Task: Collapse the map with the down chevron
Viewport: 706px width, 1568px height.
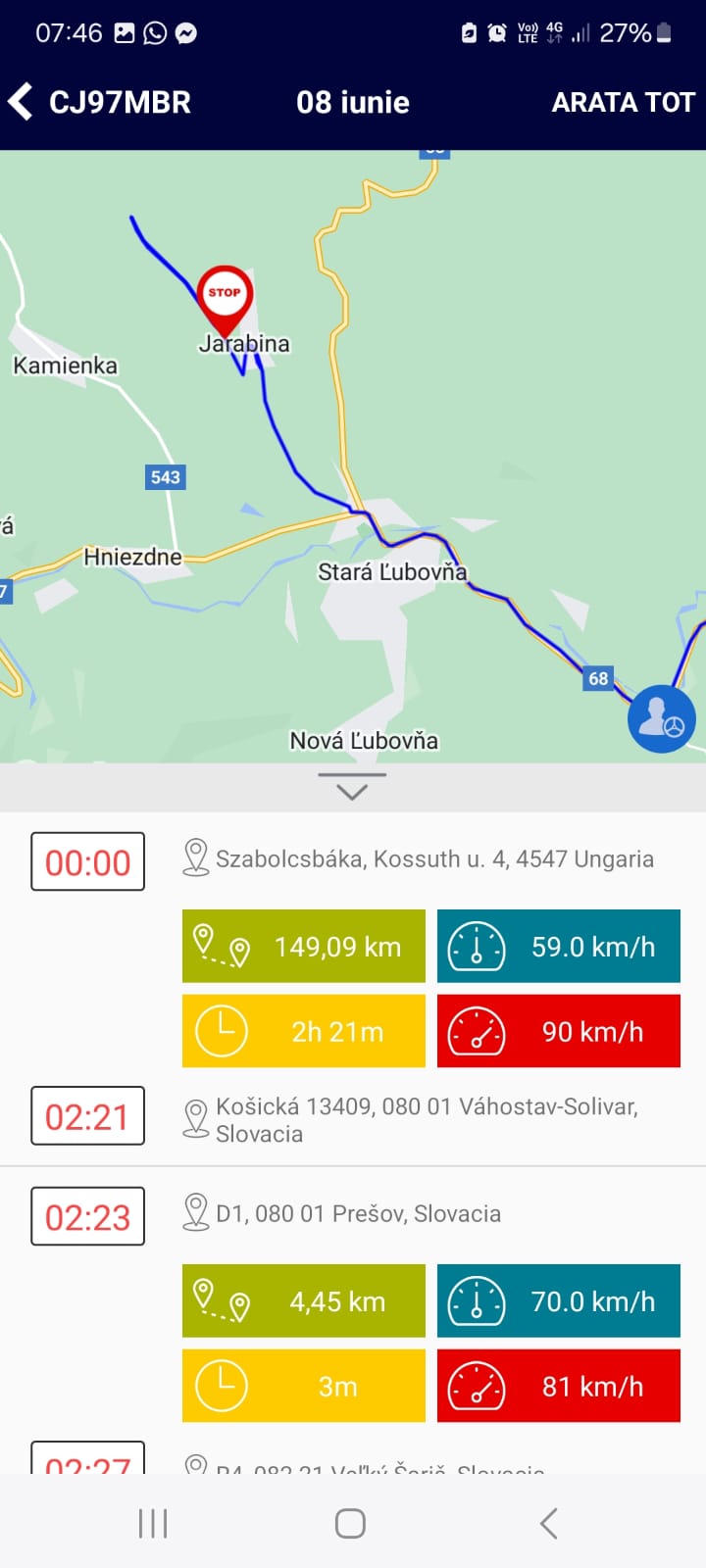Action: (x=352, y=787)
